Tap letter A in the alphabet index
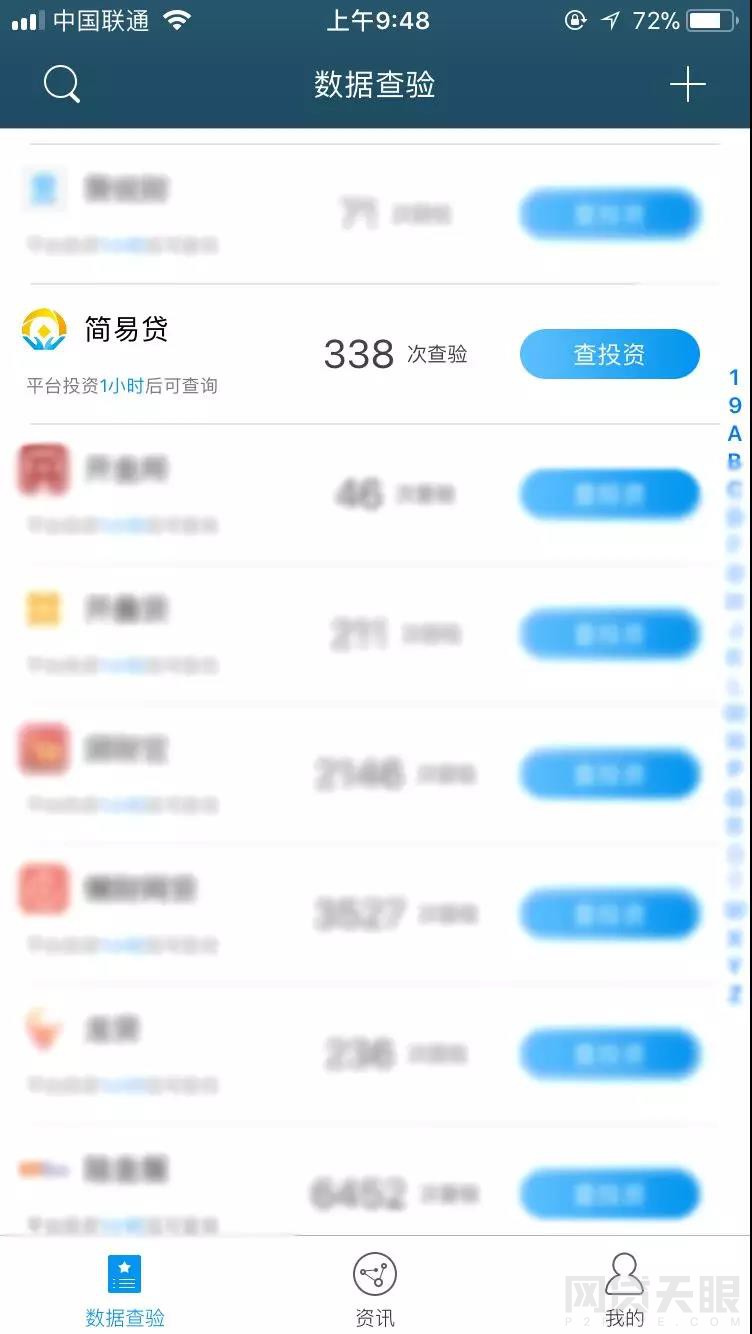 [735, 434]
